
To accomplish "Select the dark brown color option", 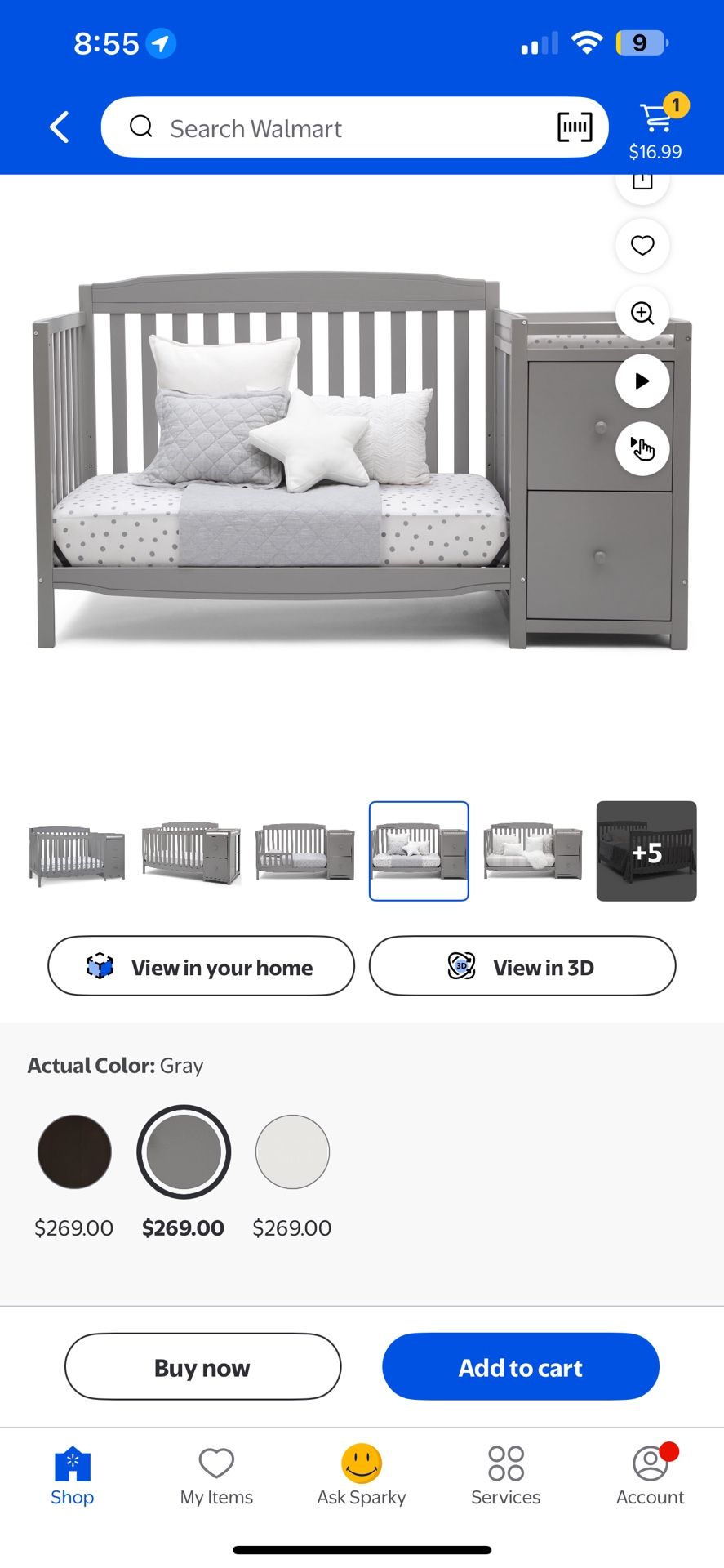I will 73,1151.
